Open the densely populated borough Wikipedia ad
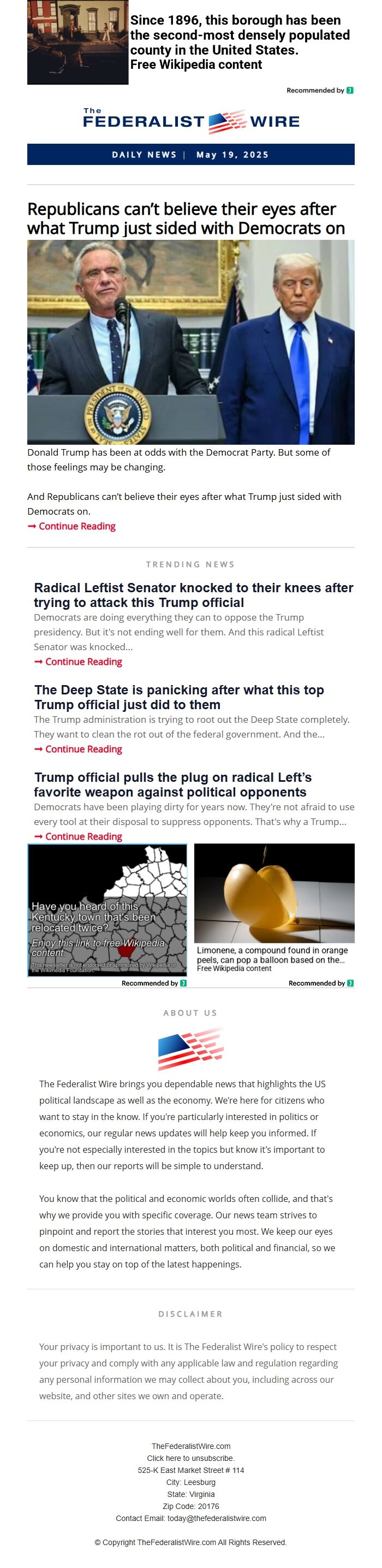This screenshot has width=382, height=1568. tap(240, 43)
